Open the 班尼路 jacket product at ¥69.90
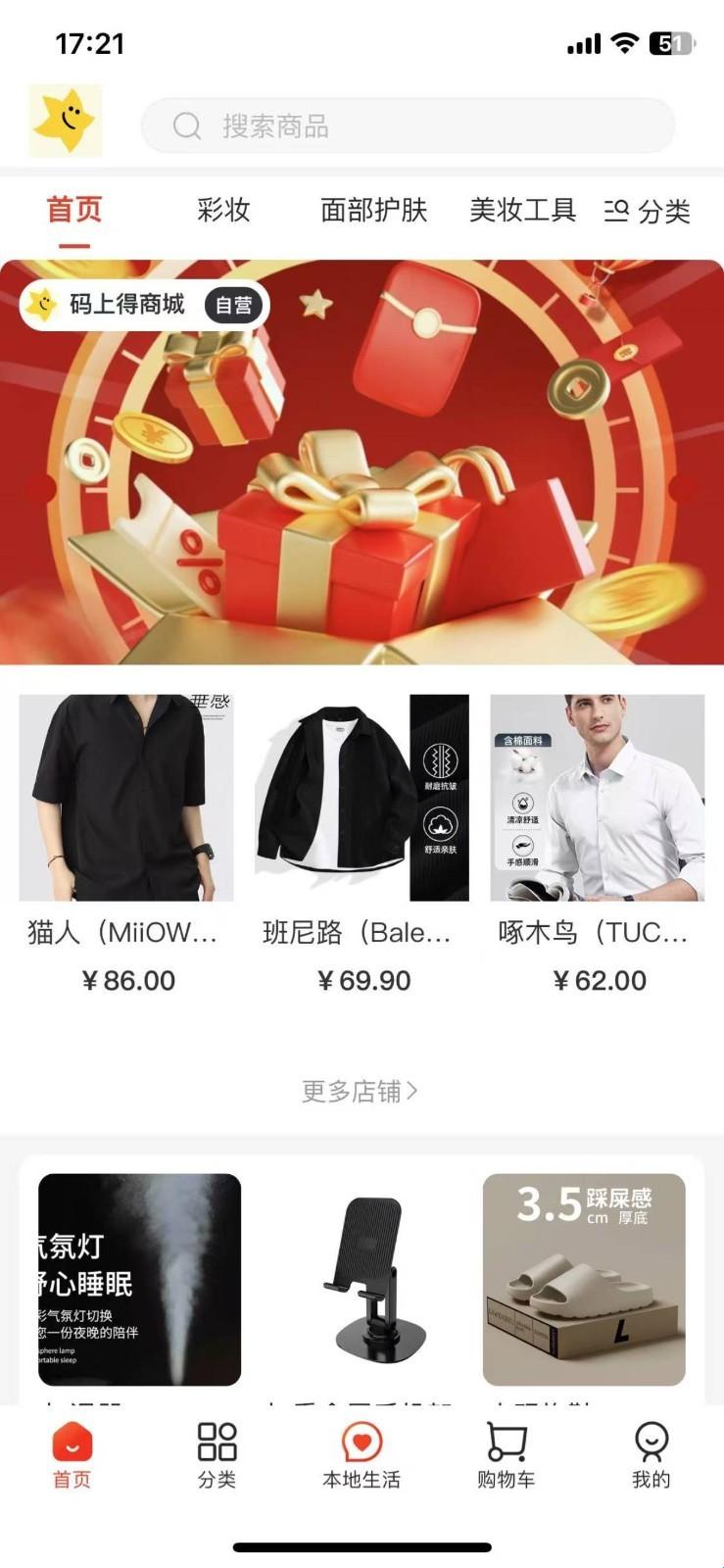Image resolution: width=724 pixels, height=1568 pixels. click(x=362, y=798)
